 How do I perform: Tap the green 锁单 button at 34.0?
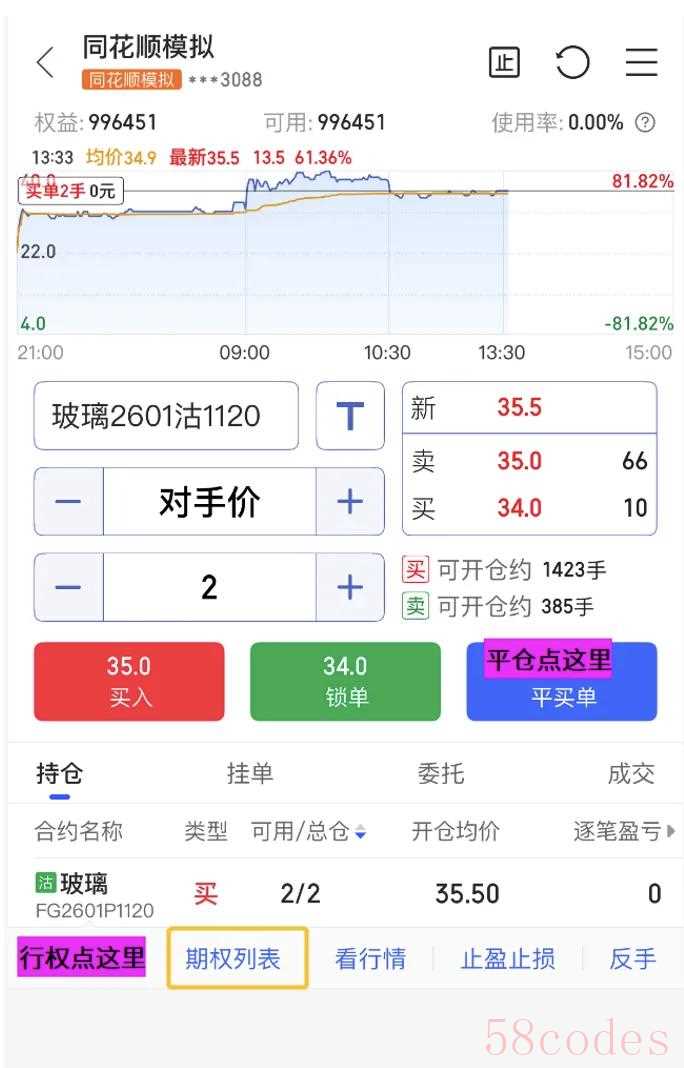click(x=345, y=681)
